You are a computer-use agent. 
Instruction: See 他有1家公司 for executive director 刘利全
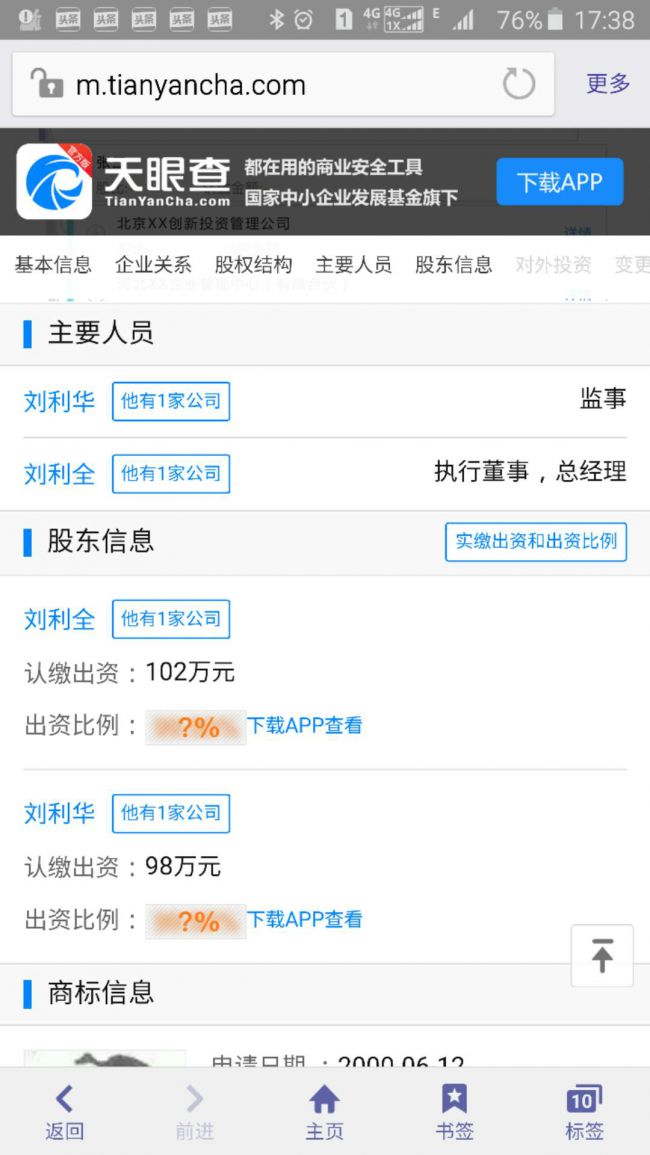pyautogui.click(x=171, y=474)
